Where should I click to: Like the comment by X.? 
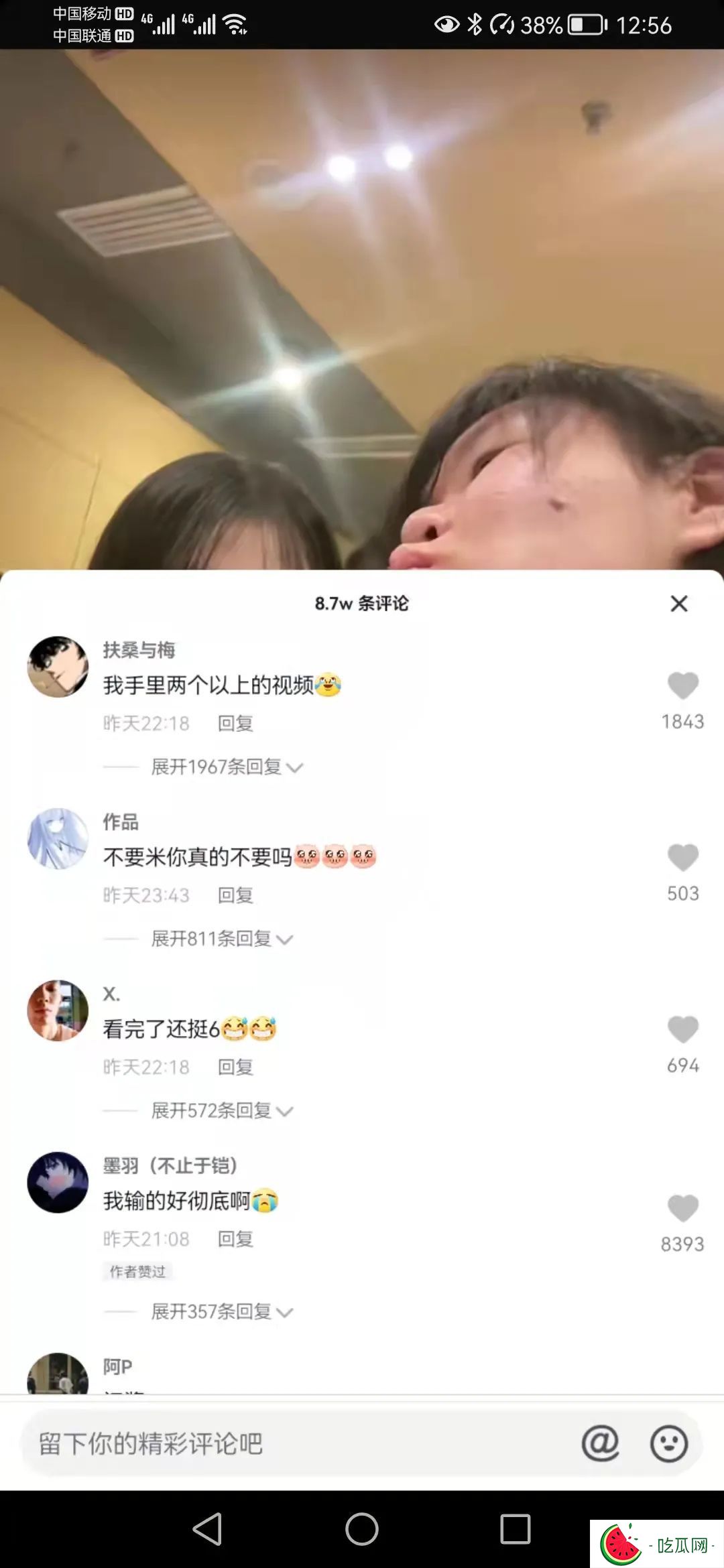click(x=682, y=1030)
